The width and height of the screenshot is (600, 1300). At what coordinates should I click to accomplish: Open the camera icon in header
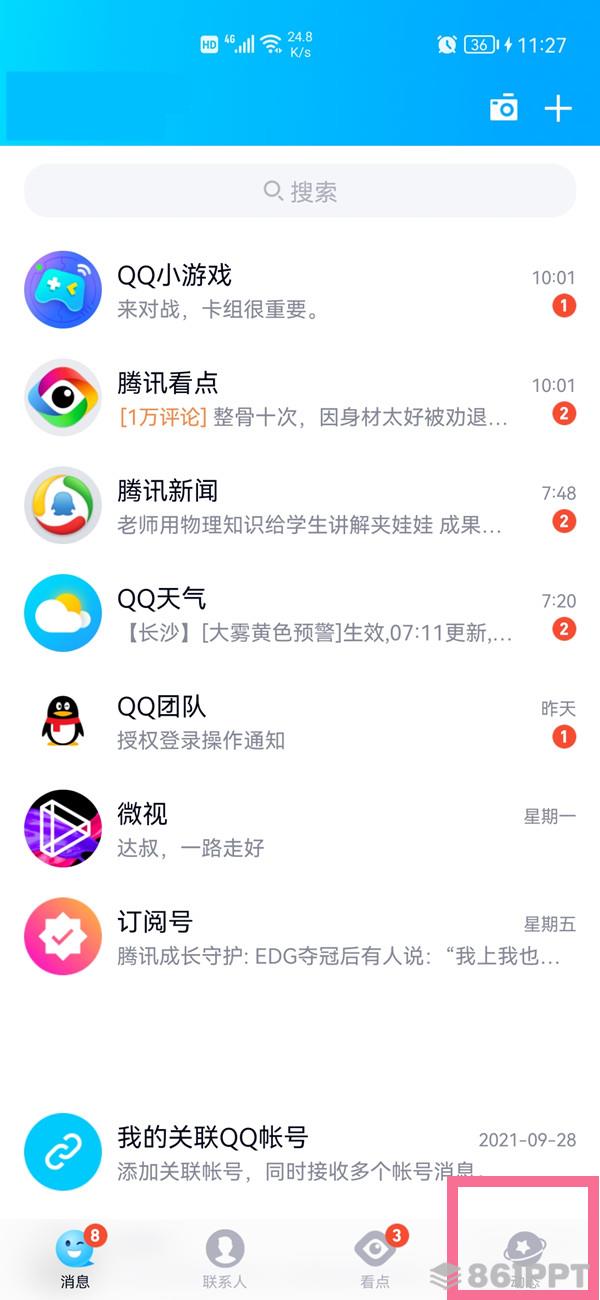point(503,108)
